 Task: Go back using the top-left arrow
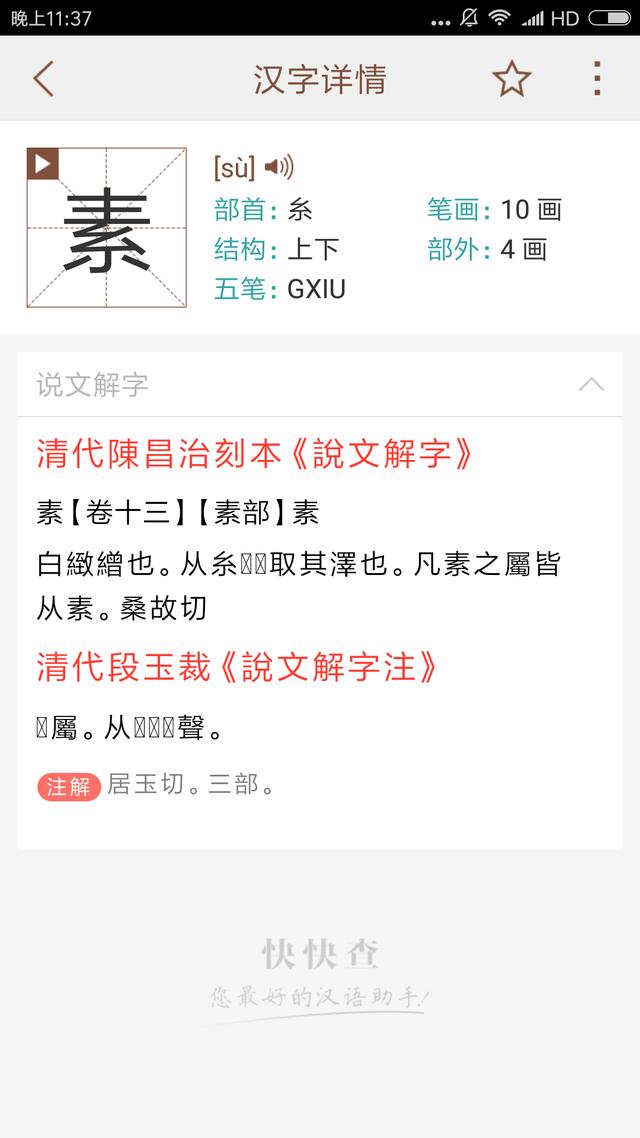click(x=44, y=78)
